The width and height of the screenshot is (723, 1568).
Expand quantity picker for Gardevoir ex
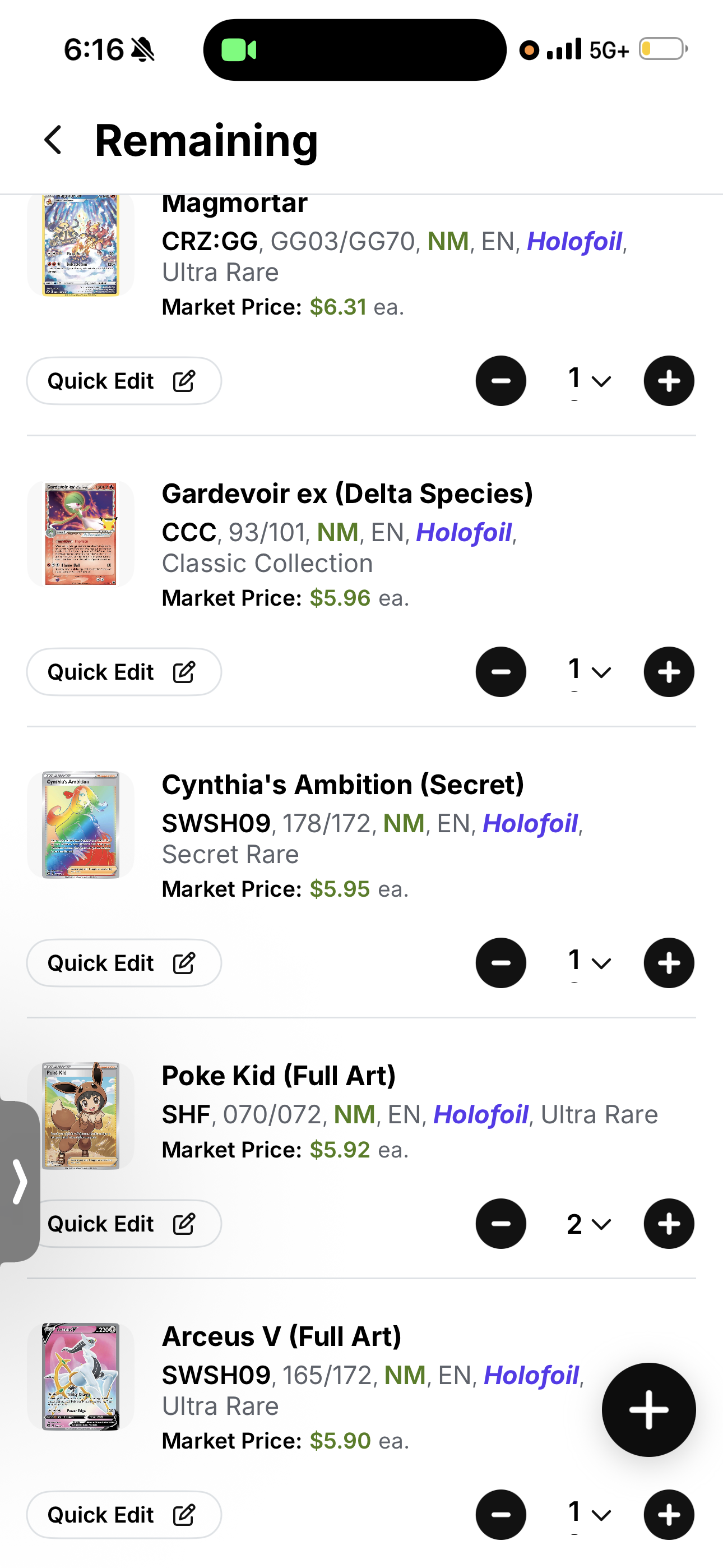pos(588,672)
